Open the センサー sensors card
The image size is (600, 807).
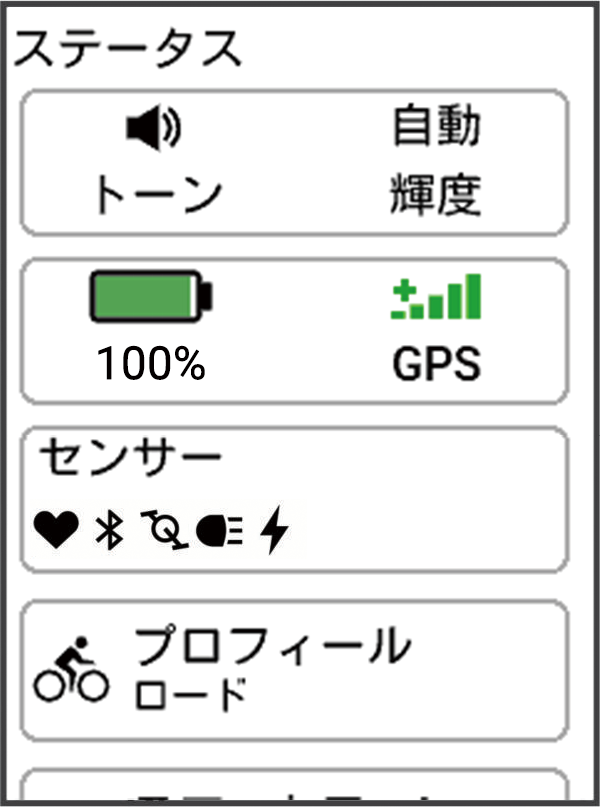[294, 500]
